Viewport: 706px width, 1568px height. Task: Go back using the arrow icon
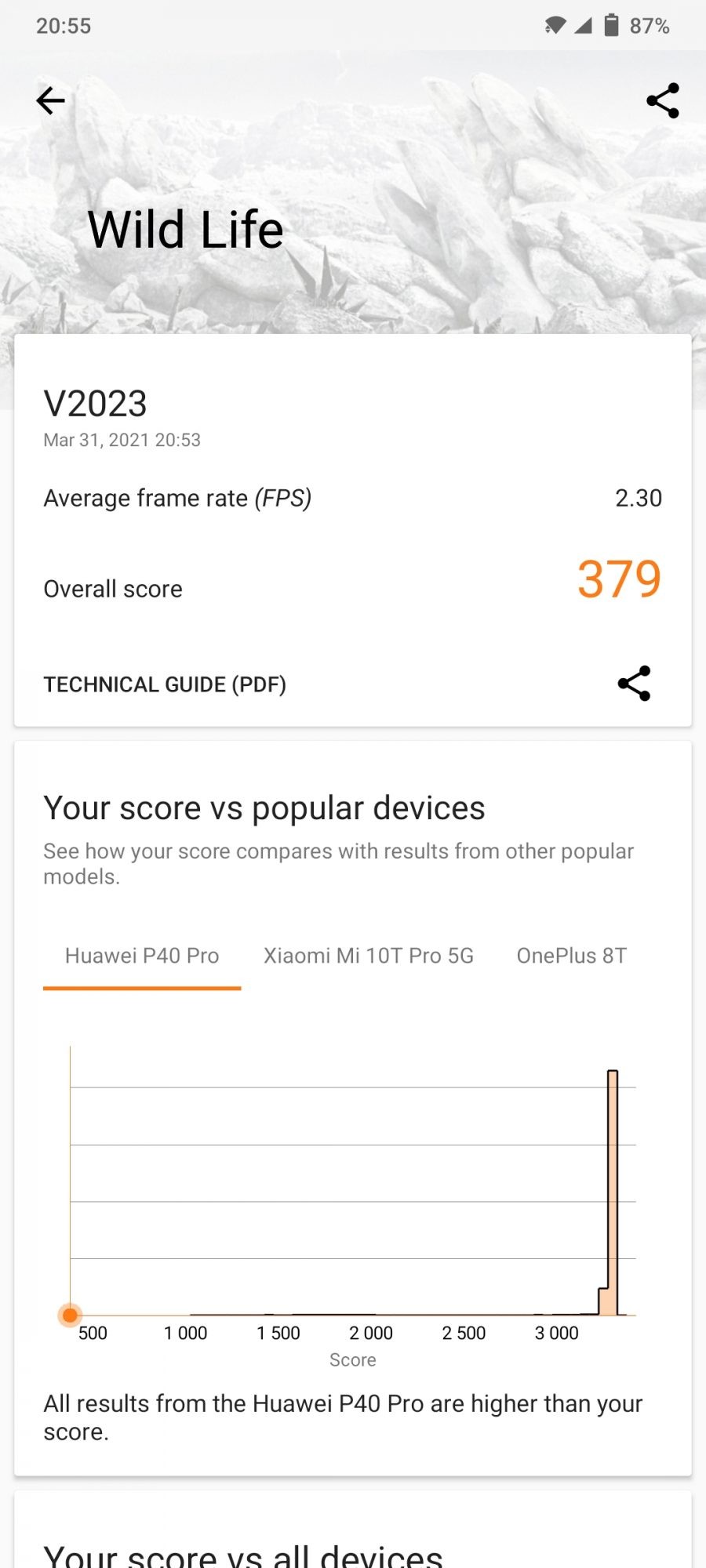coord(51,101)
